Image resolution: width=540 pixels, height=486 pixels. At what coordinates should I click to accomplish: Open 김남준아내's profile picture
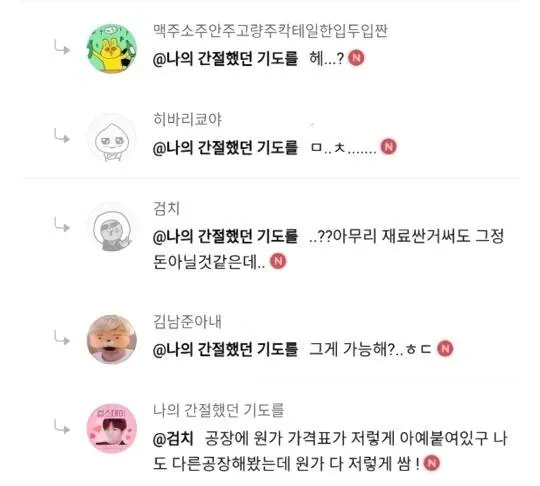(x=112, y=339)
